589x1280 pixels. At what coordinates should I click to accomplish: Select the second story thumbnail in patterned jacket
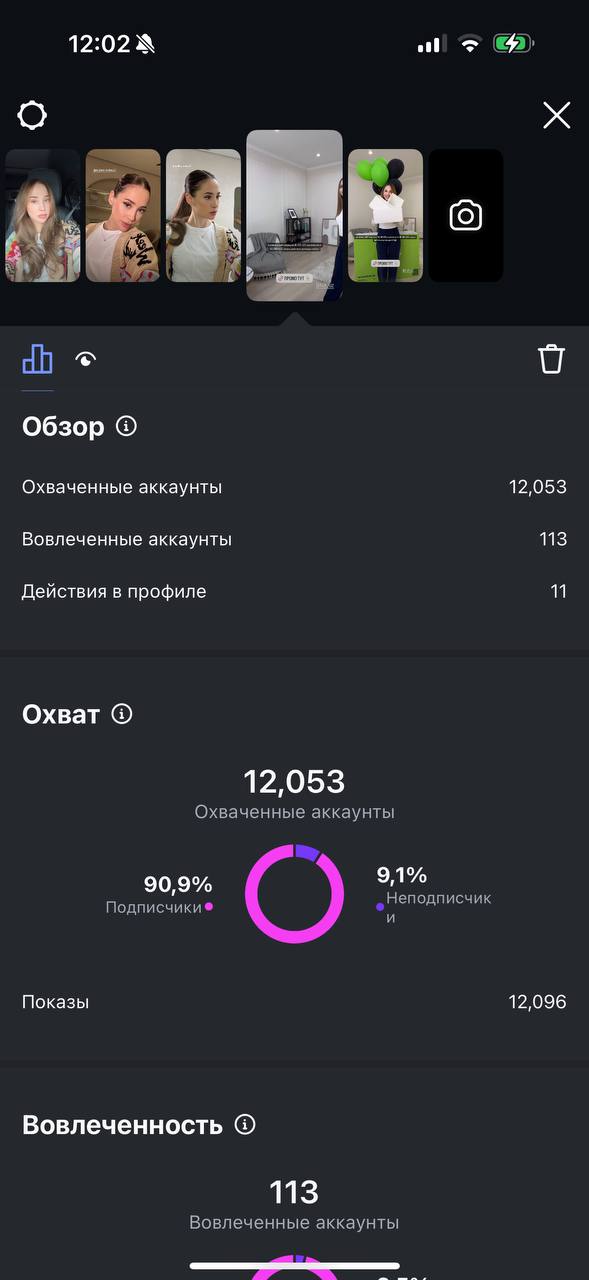[123, 215]
